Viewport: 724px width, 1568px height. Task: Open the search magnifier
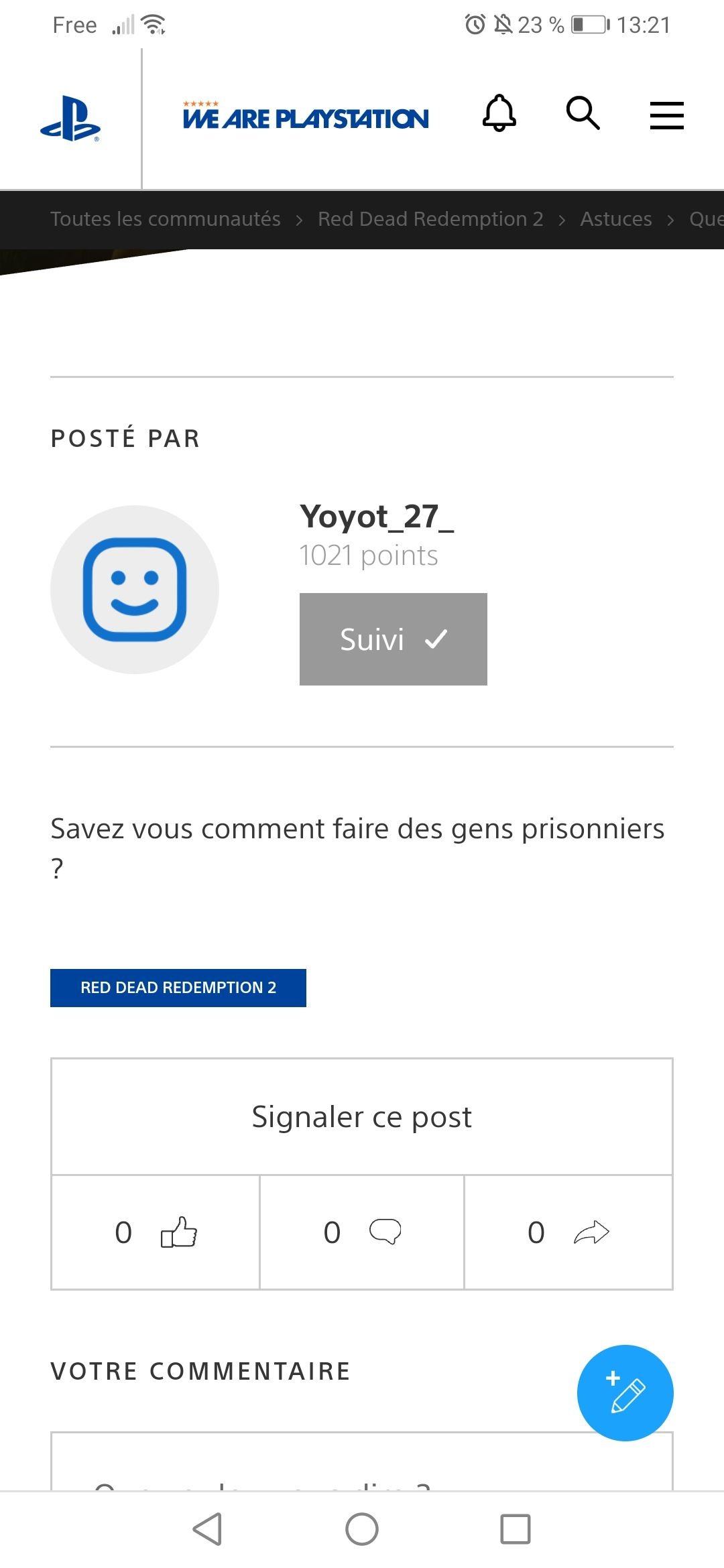point(583,113)
